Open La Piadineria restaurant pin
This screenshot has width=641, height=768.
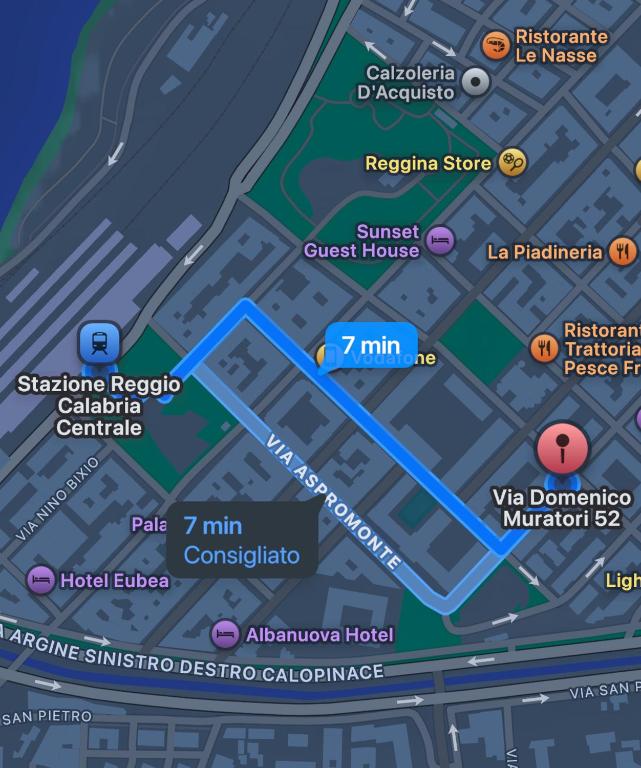tap(622, 251)
